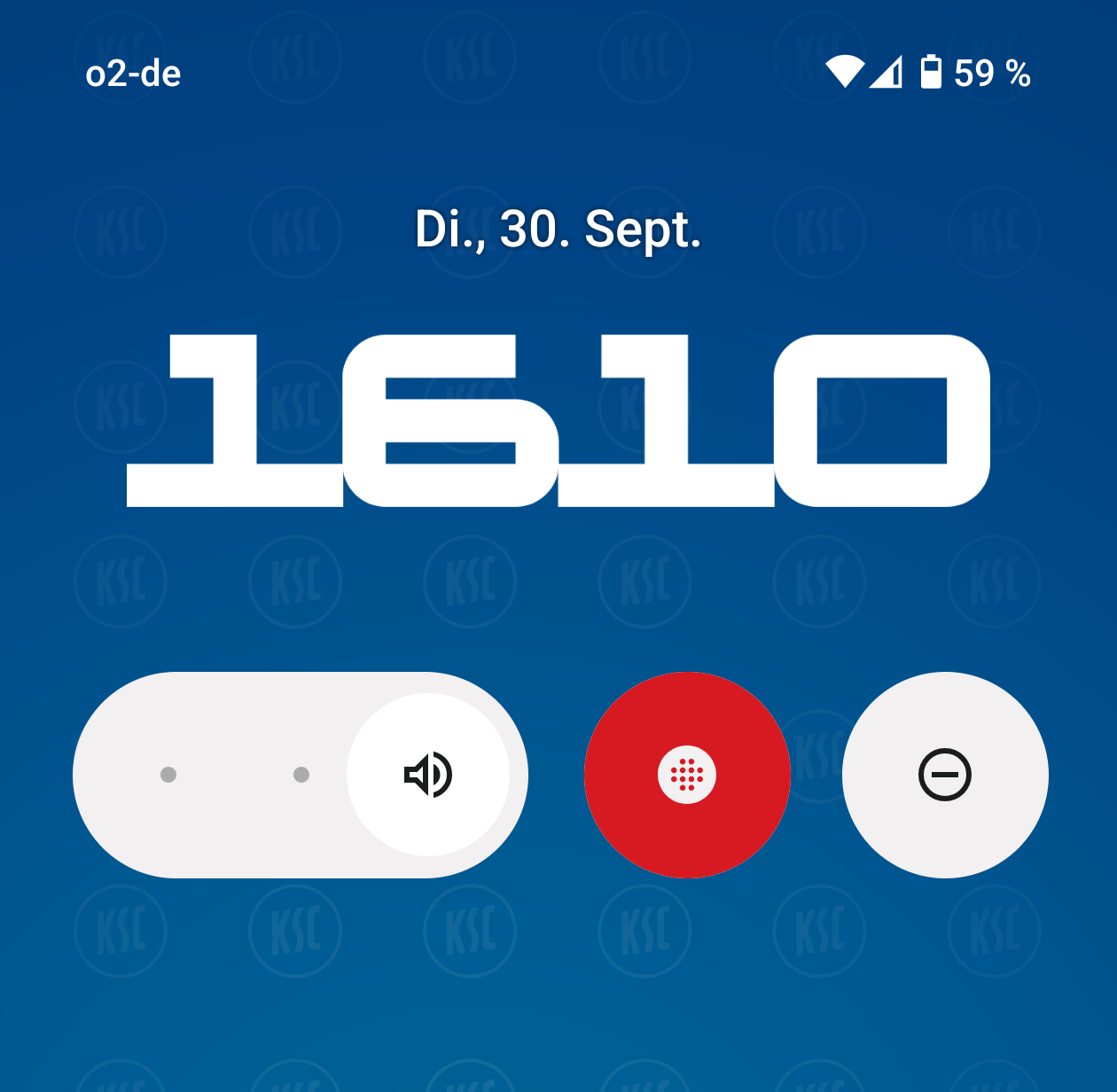Open the calendar from the date widget
The width and height of the screenshot is (1117, 1092).
(x=558, y=230)
